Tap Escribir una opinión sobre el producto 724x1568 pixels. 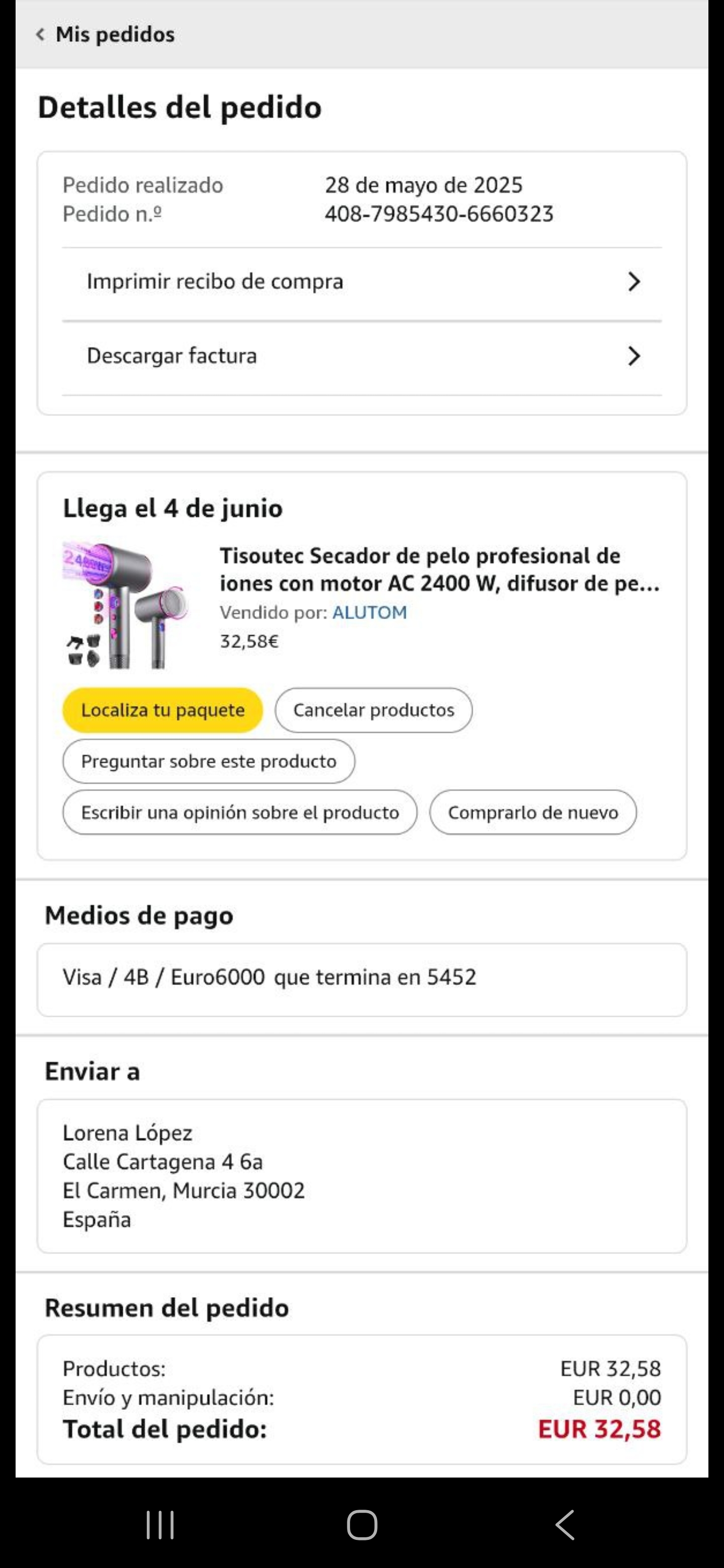(x=240, y=813)
